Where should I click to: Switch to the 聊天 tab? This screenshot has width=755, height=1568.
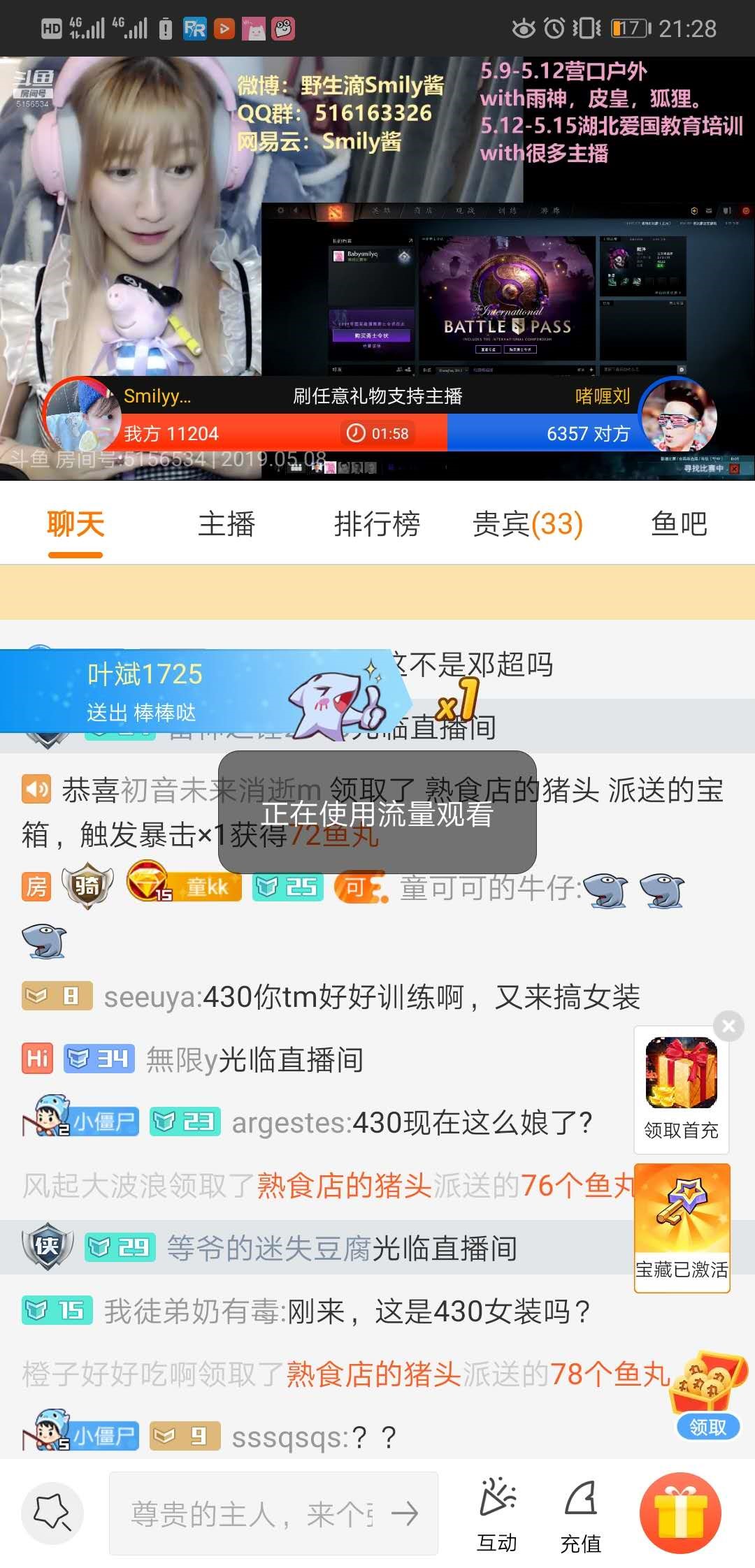(75, 524)
